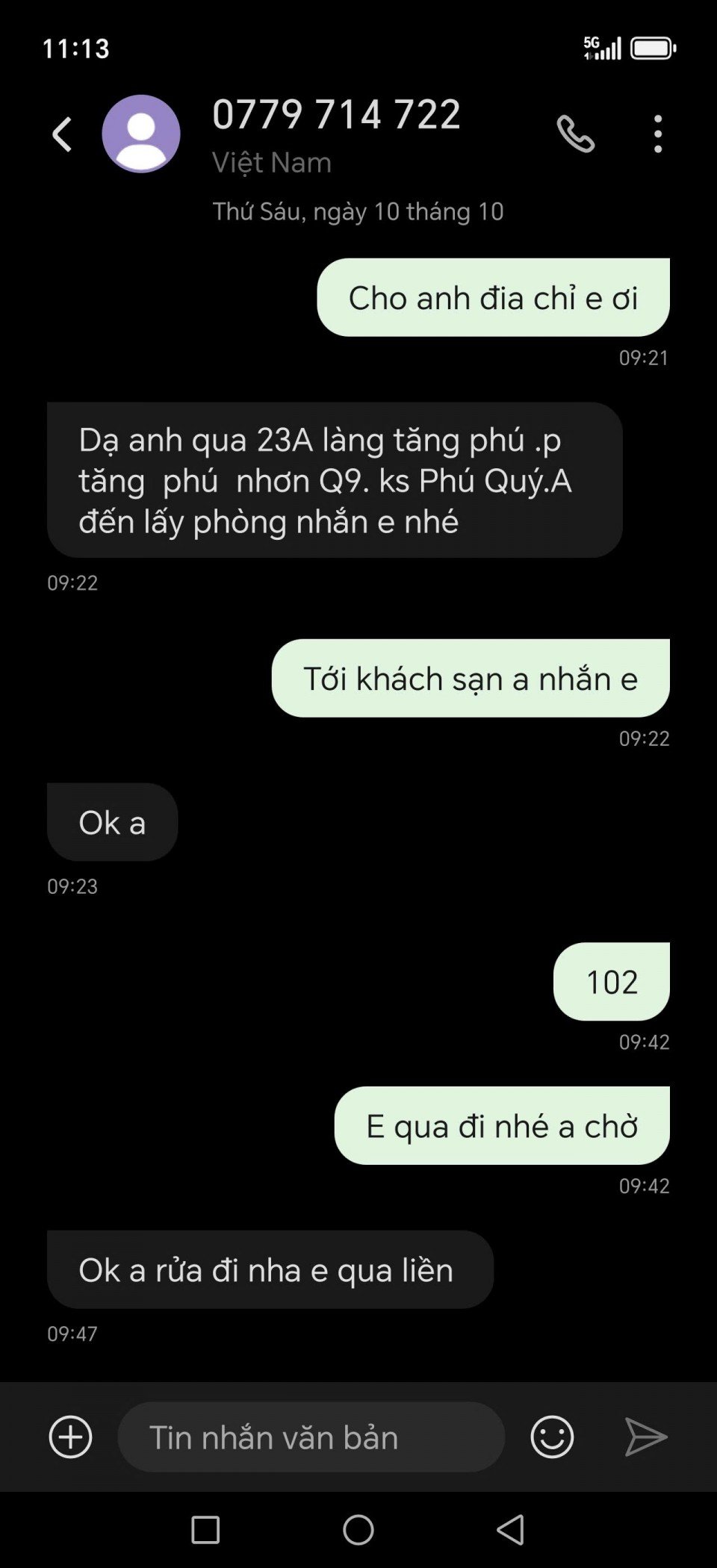Tap the send message arrow
717x1568 pixels.
point(645,1437)
